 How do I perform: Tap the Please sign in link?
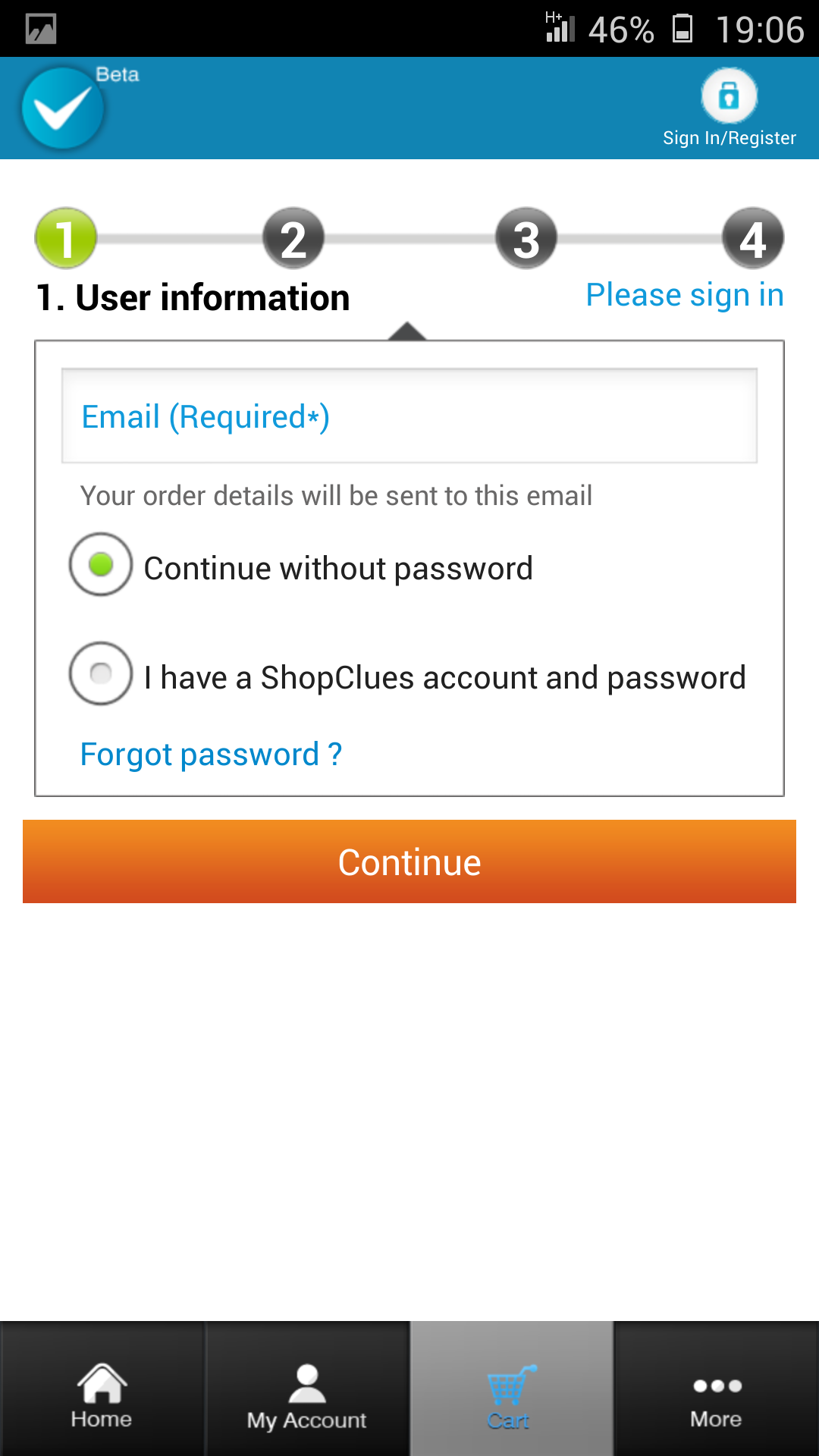click(684, 295)
